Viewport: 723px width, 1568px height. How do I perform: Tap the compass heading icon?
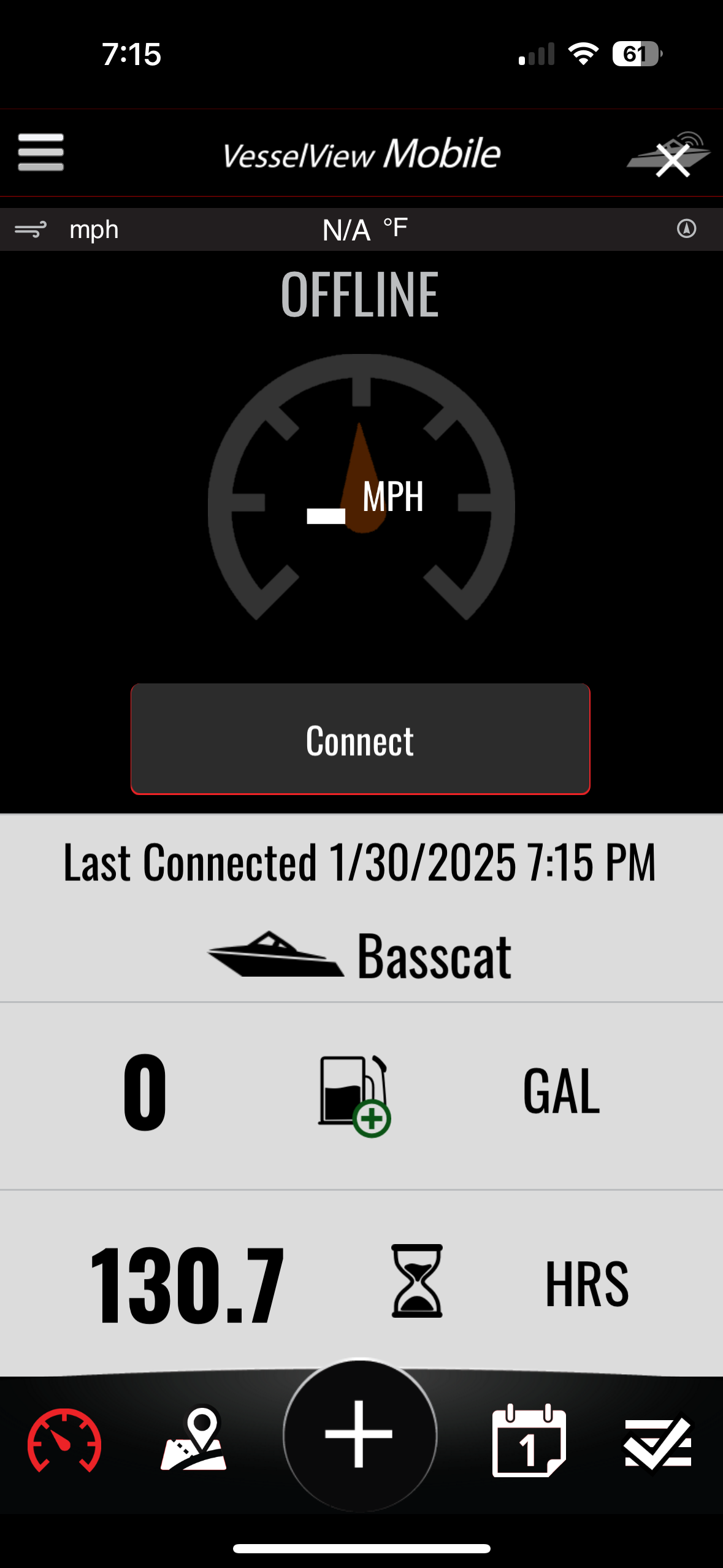coord(686,229)
